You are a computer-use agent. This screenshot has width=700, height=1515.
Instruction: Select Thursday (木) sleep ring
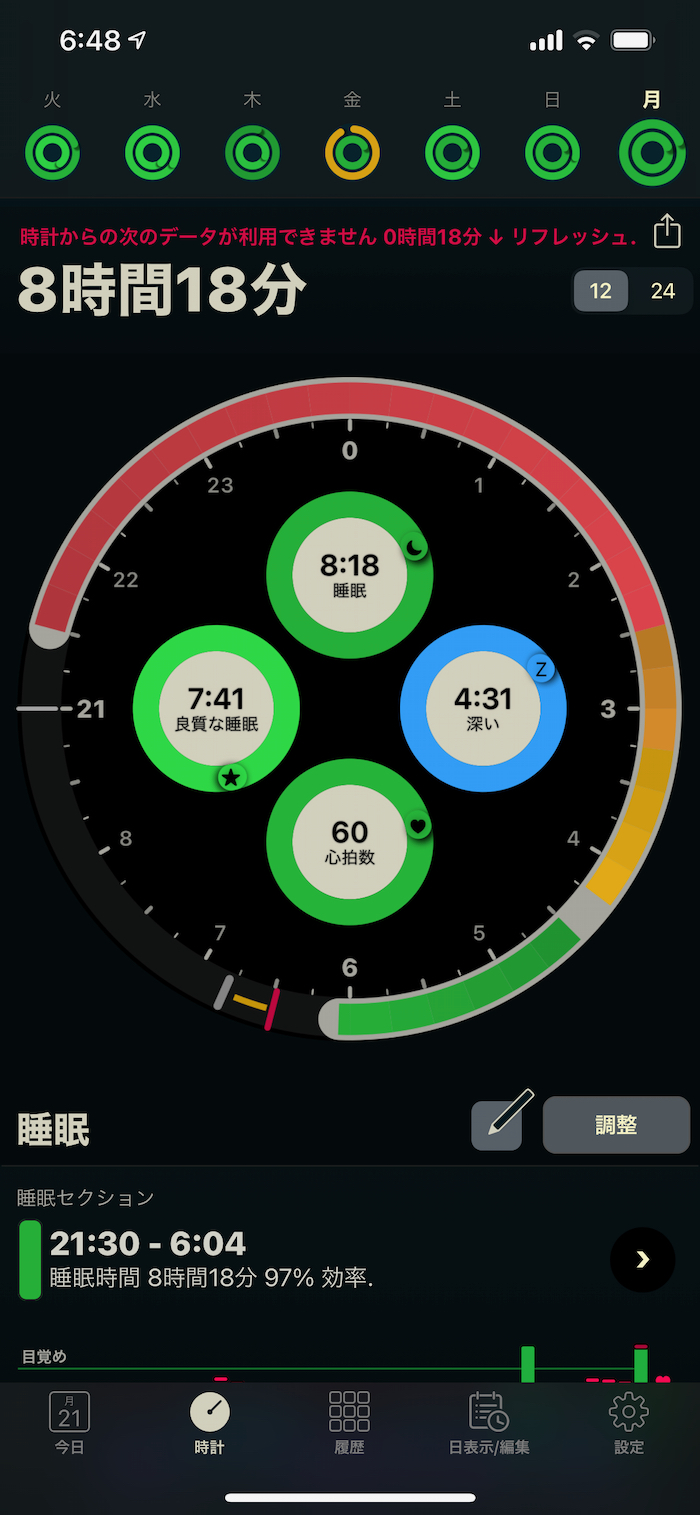(x=252, y=152)
